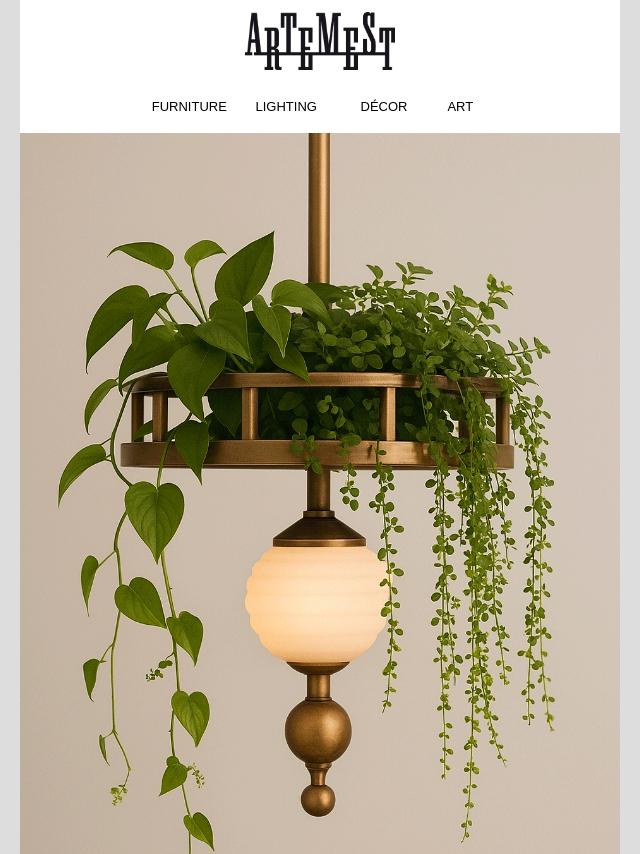Go to the Lighting section

286,107
